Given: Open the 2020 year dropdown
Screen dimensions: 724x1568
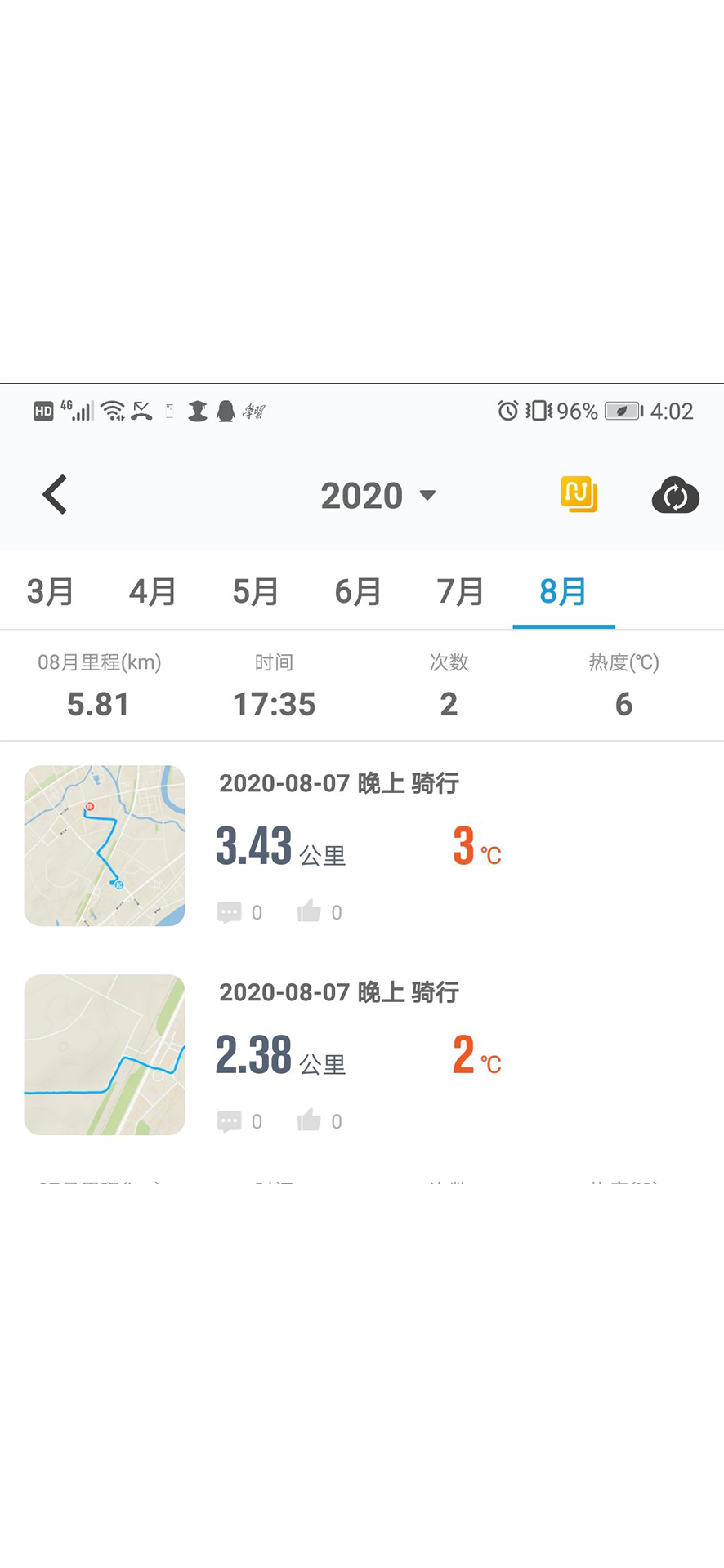Looking at the screenshot, I should pos(378,496).
